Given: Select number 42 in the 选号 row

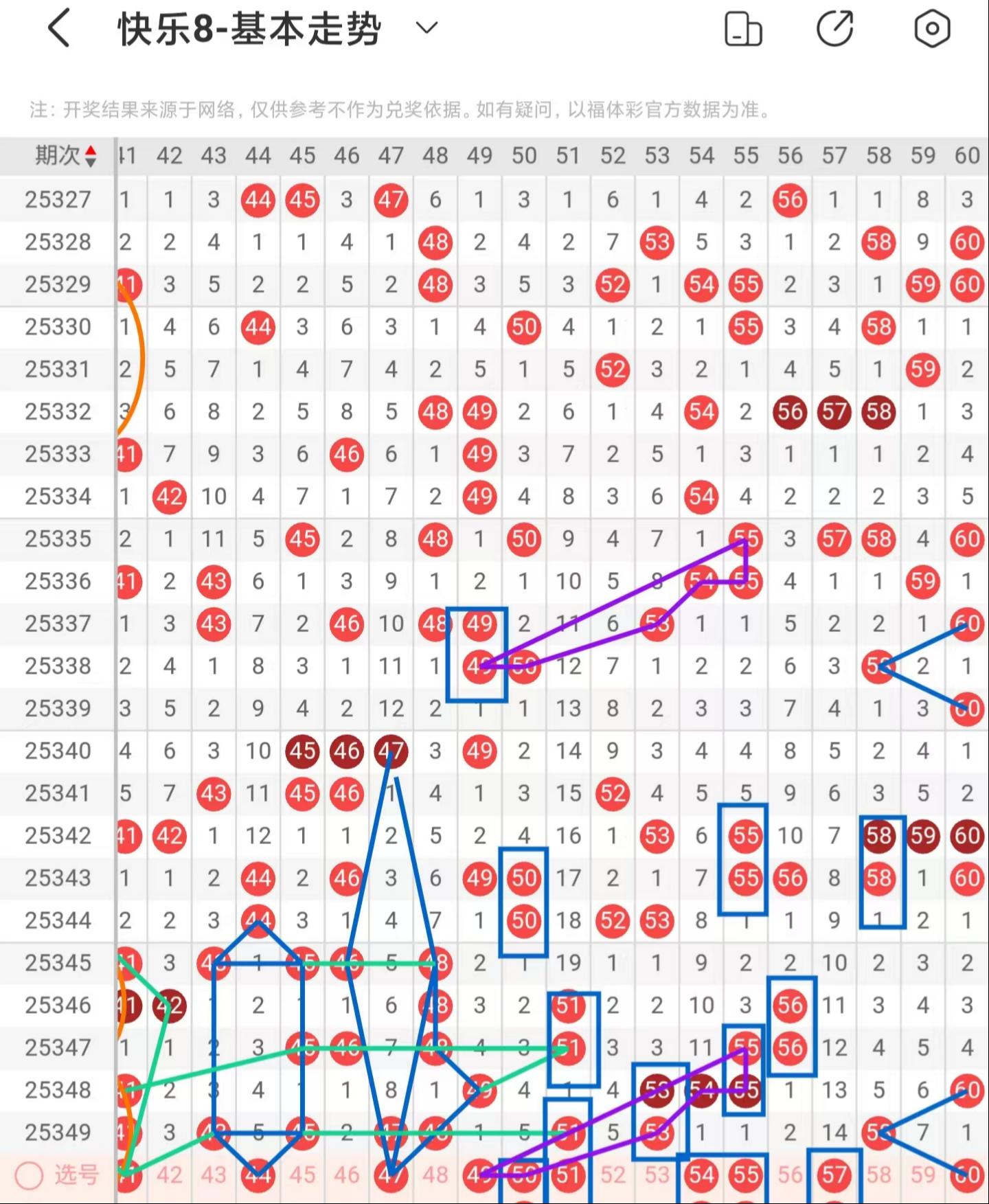Looking at the screenshot, I should pos(169,1175).
